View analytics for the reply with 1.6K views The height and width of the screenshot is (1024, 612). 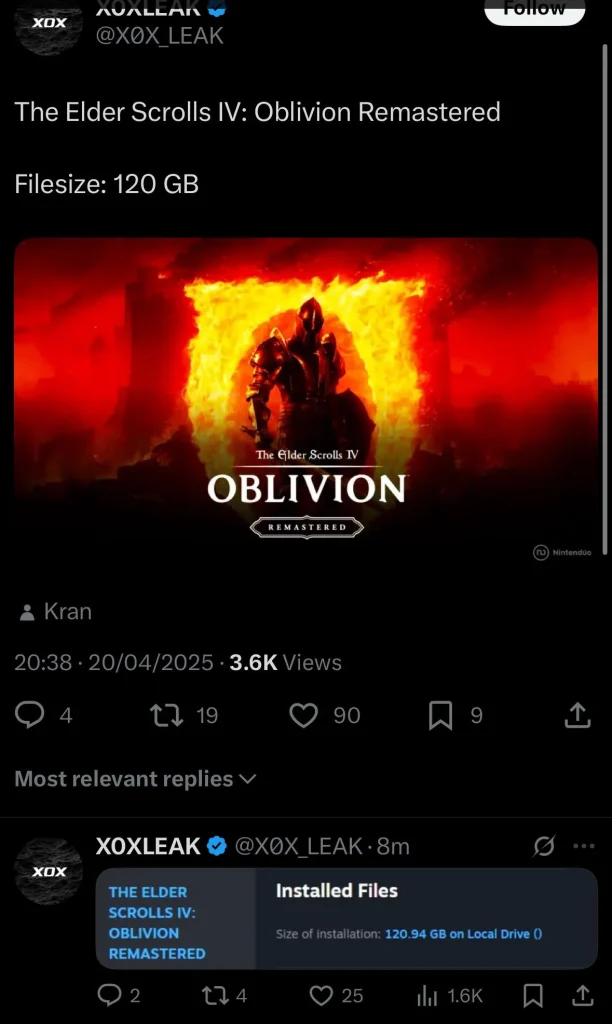click(428, 995)
